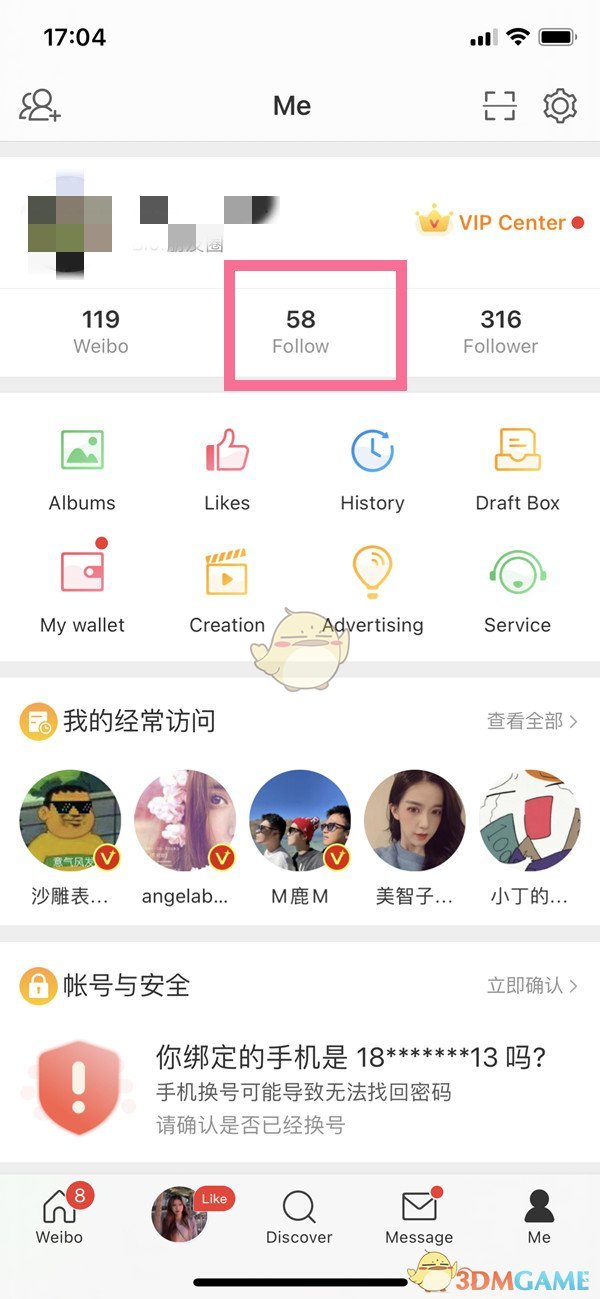Open the Creation center
The height and width of the screenshot is (1299, 600).
[227, 590]
